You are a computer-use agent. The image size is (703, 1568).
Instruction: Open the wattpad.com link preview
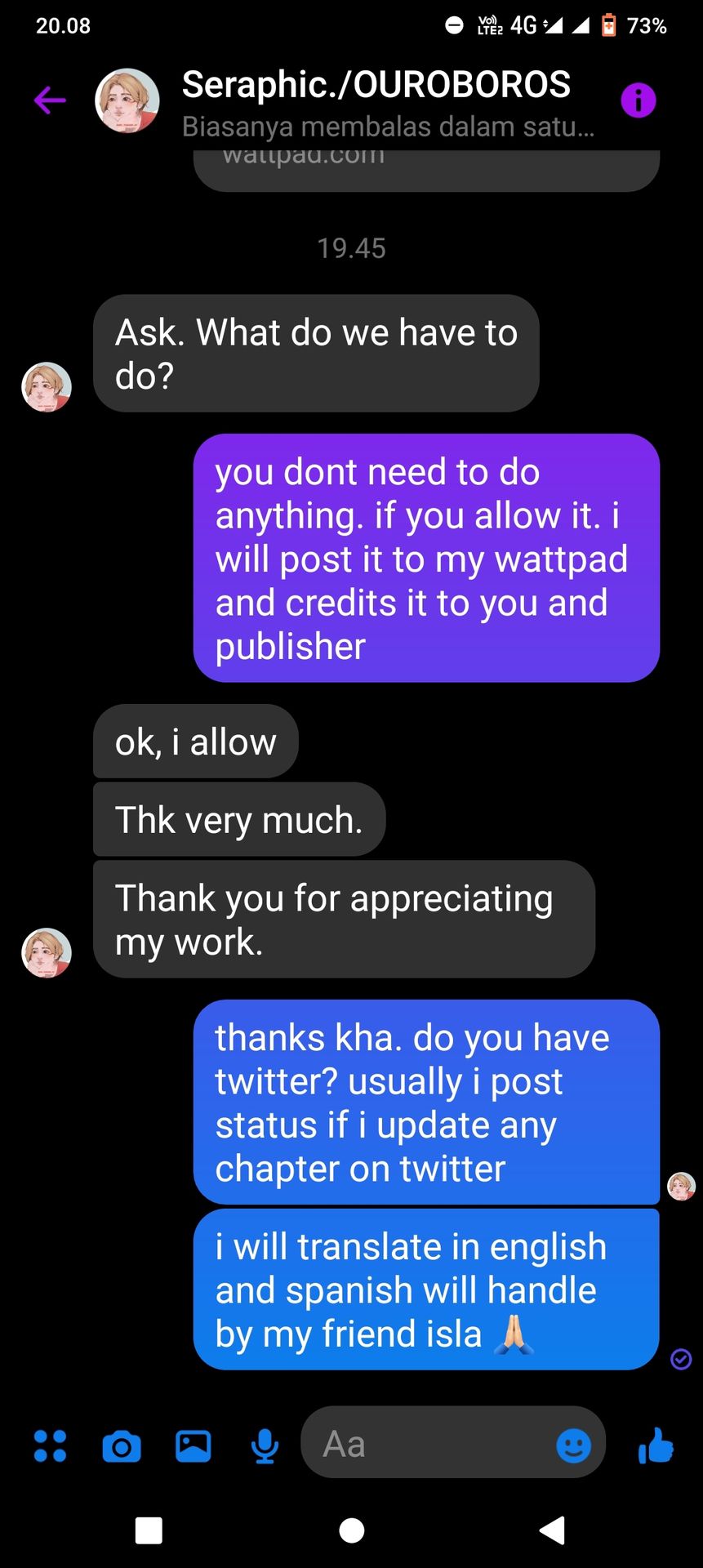coord(425,167)
